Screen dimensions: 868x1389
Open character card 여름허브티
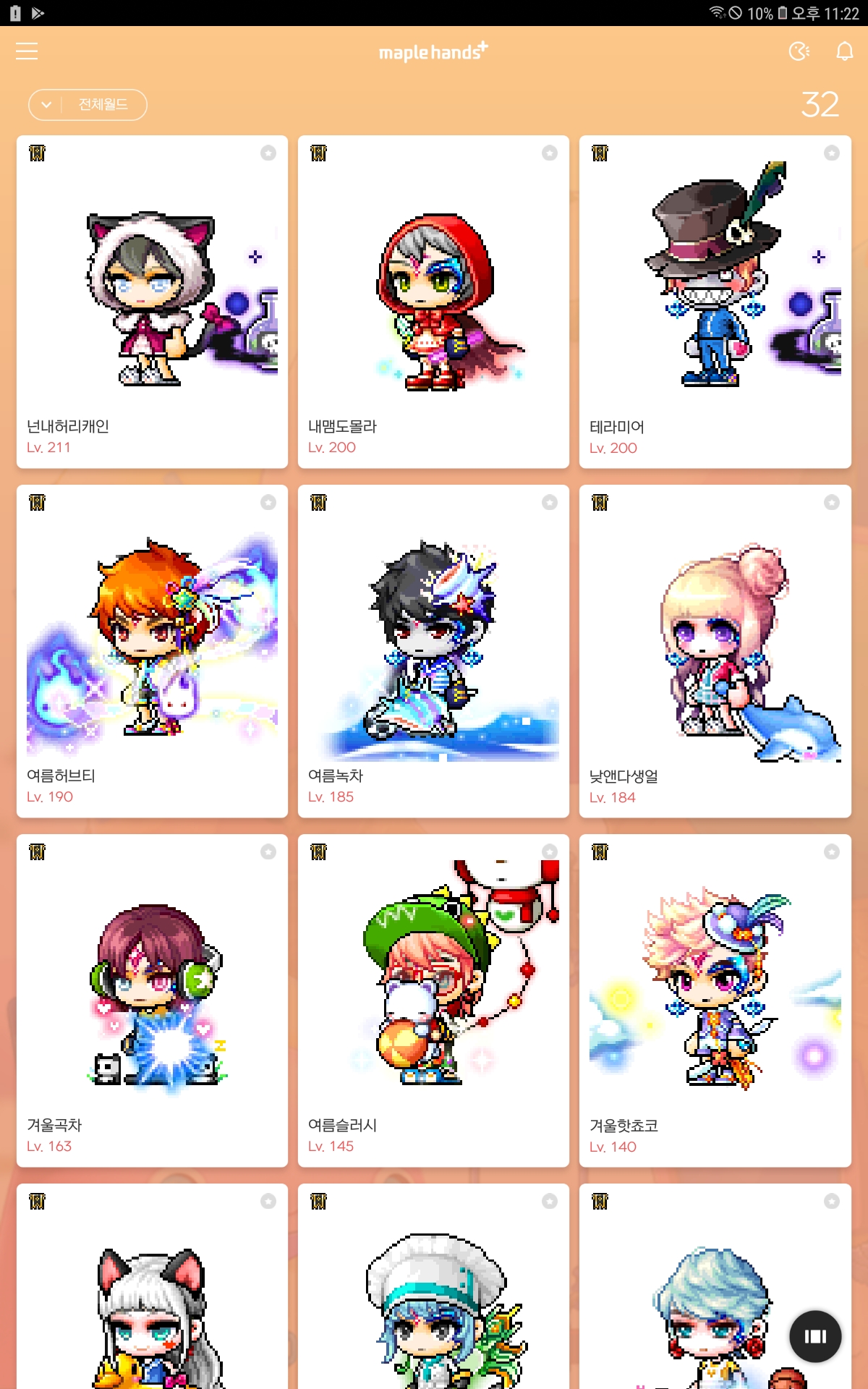click(152, 651)
